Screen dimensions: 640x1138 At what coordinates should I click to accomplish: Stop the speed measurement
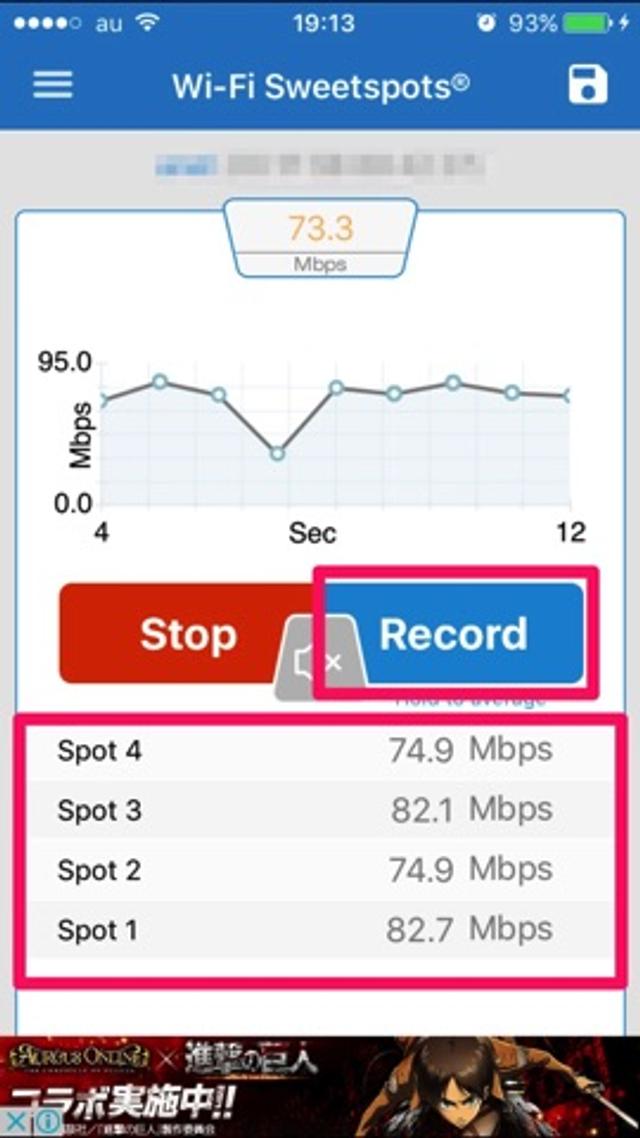(180, 634)
